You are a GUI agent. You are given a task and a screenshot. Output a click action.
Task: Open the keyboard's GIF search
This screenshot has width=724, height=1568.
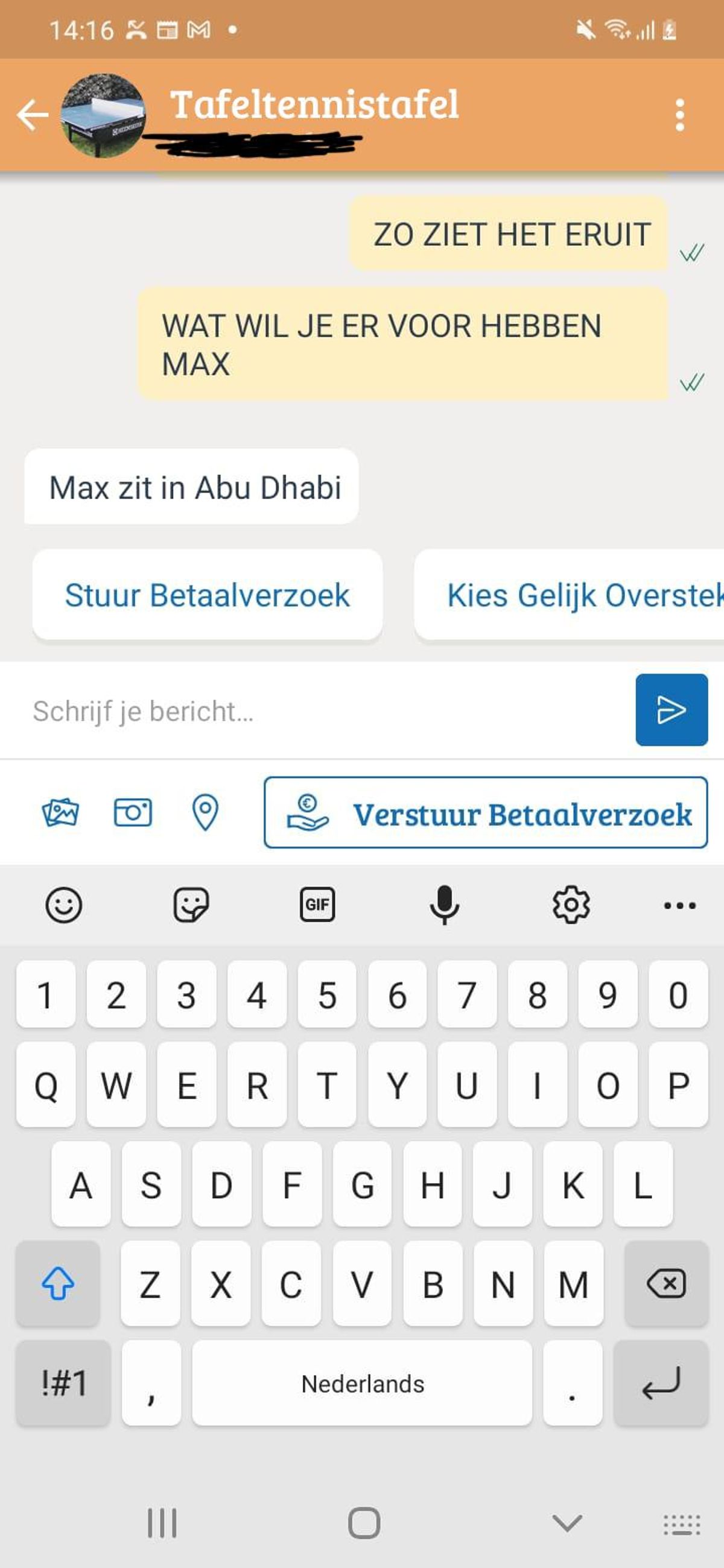(x=317, y=905)
